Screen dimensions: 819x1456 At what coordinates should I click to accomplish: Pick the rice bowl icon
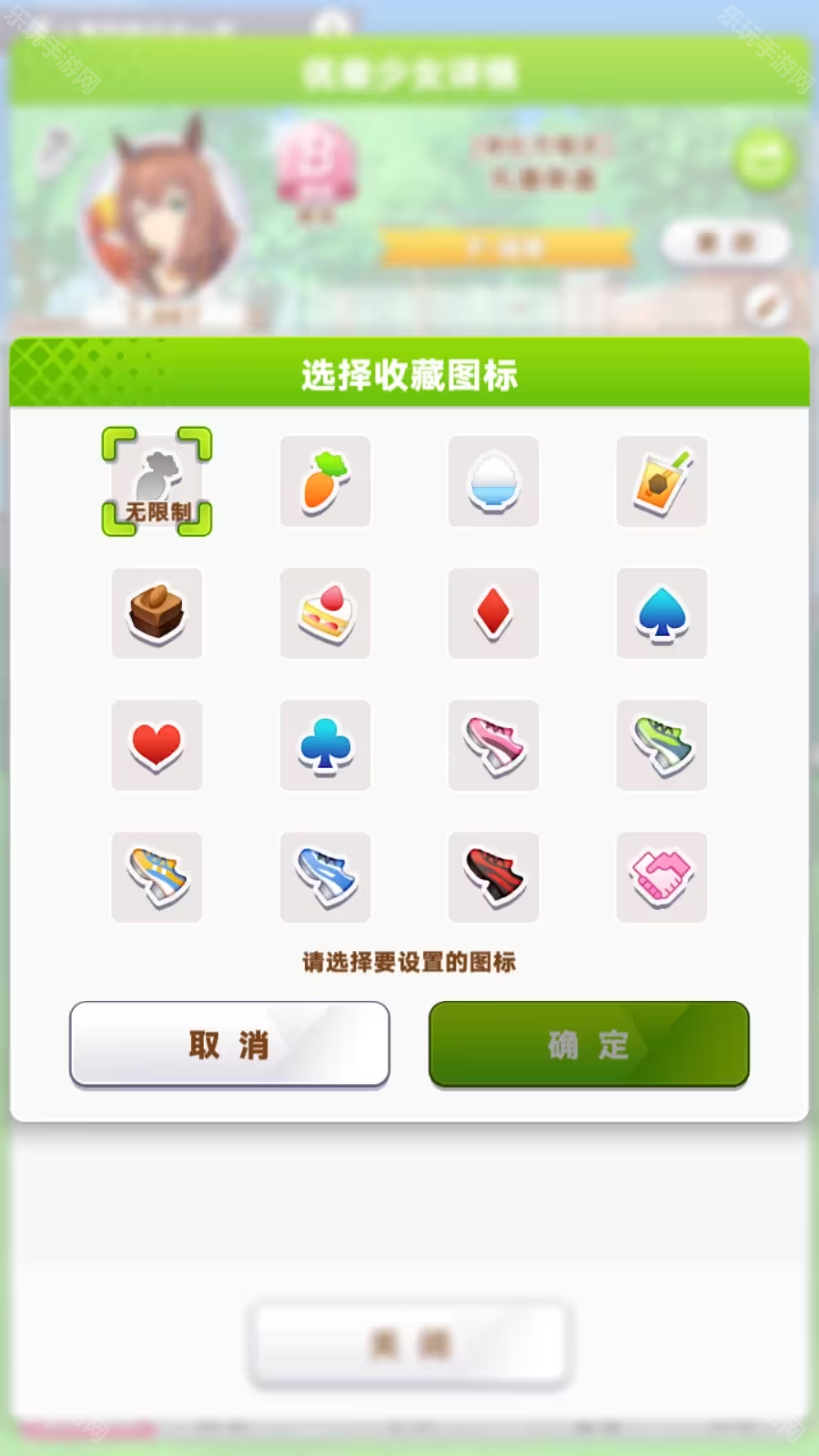[493, 481]
